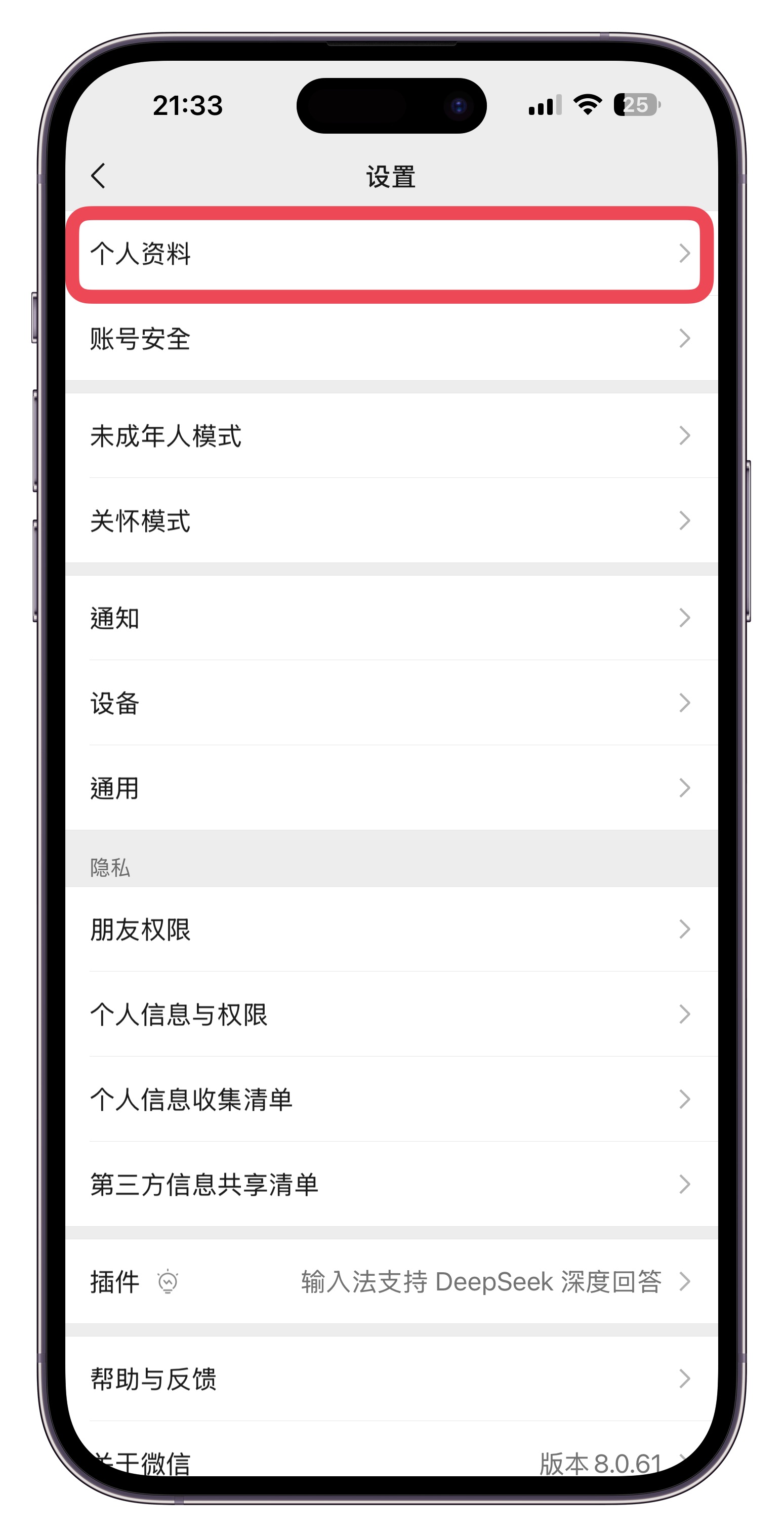Open 关于微信 version info
The height and width of the screenshot is (1537, 784).
390,1459
